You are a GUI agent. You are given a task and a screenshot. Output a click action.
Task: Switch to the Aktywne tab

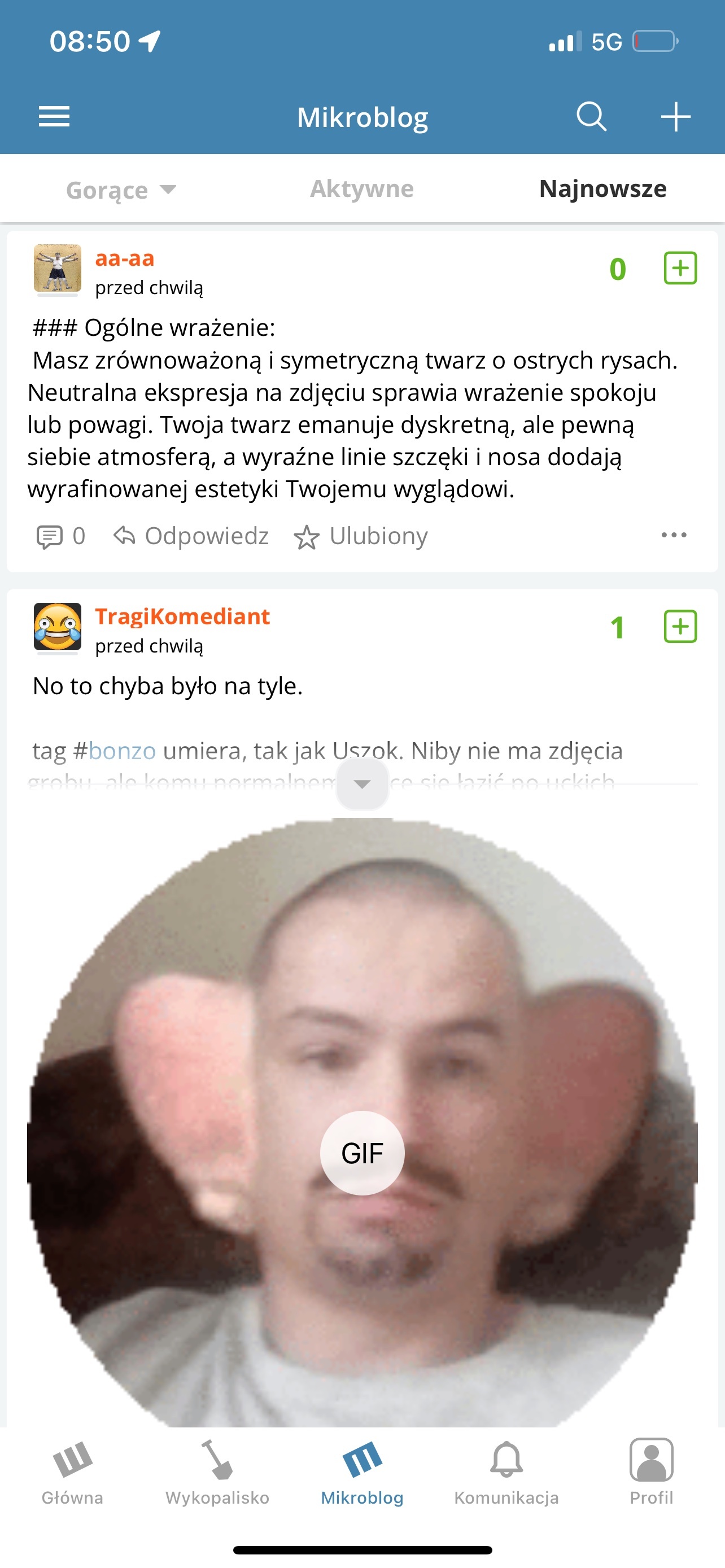coord(361,189)
